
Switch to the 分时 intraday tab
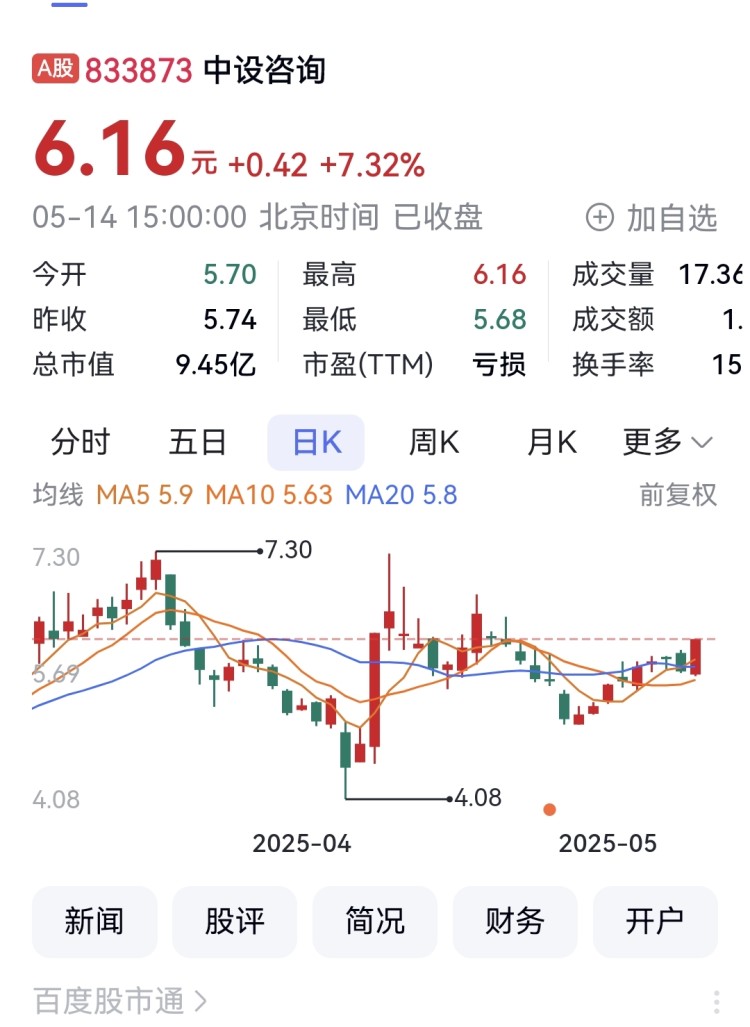81,441
